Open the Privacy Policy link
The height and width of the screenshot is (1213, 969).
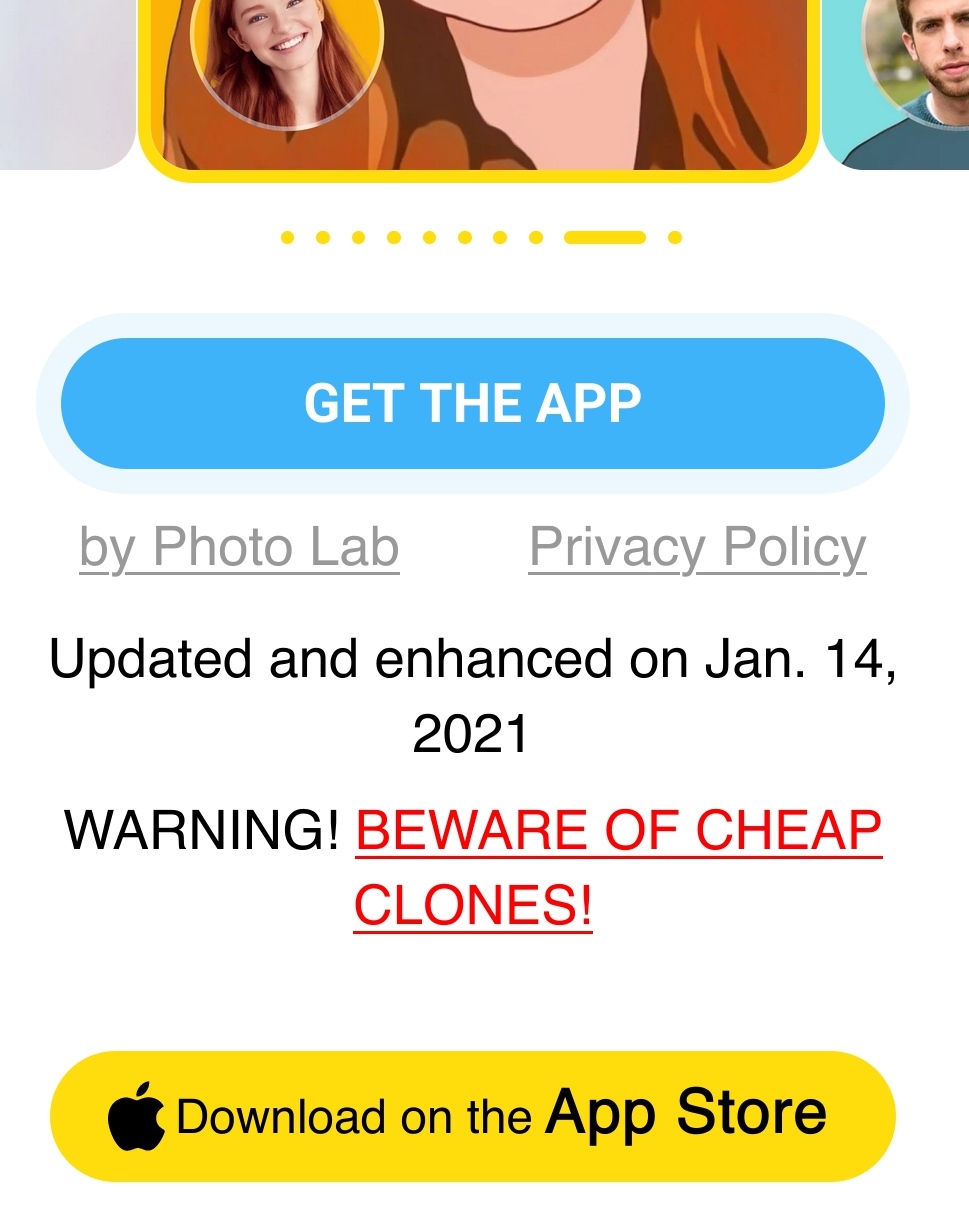pyautogui.click(x=697, y=547)
